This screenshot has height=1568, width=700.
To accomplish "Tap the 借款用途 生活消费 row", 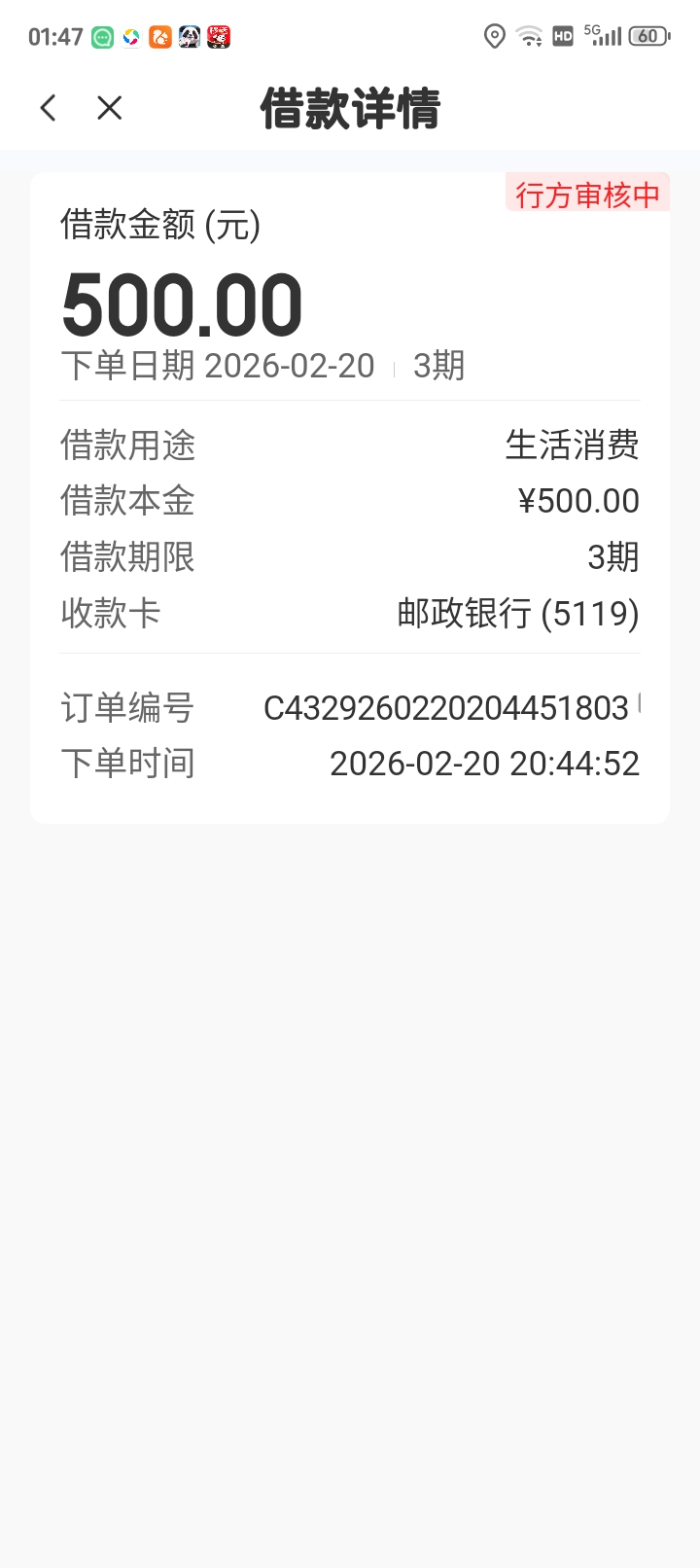I will click(350, 445).
